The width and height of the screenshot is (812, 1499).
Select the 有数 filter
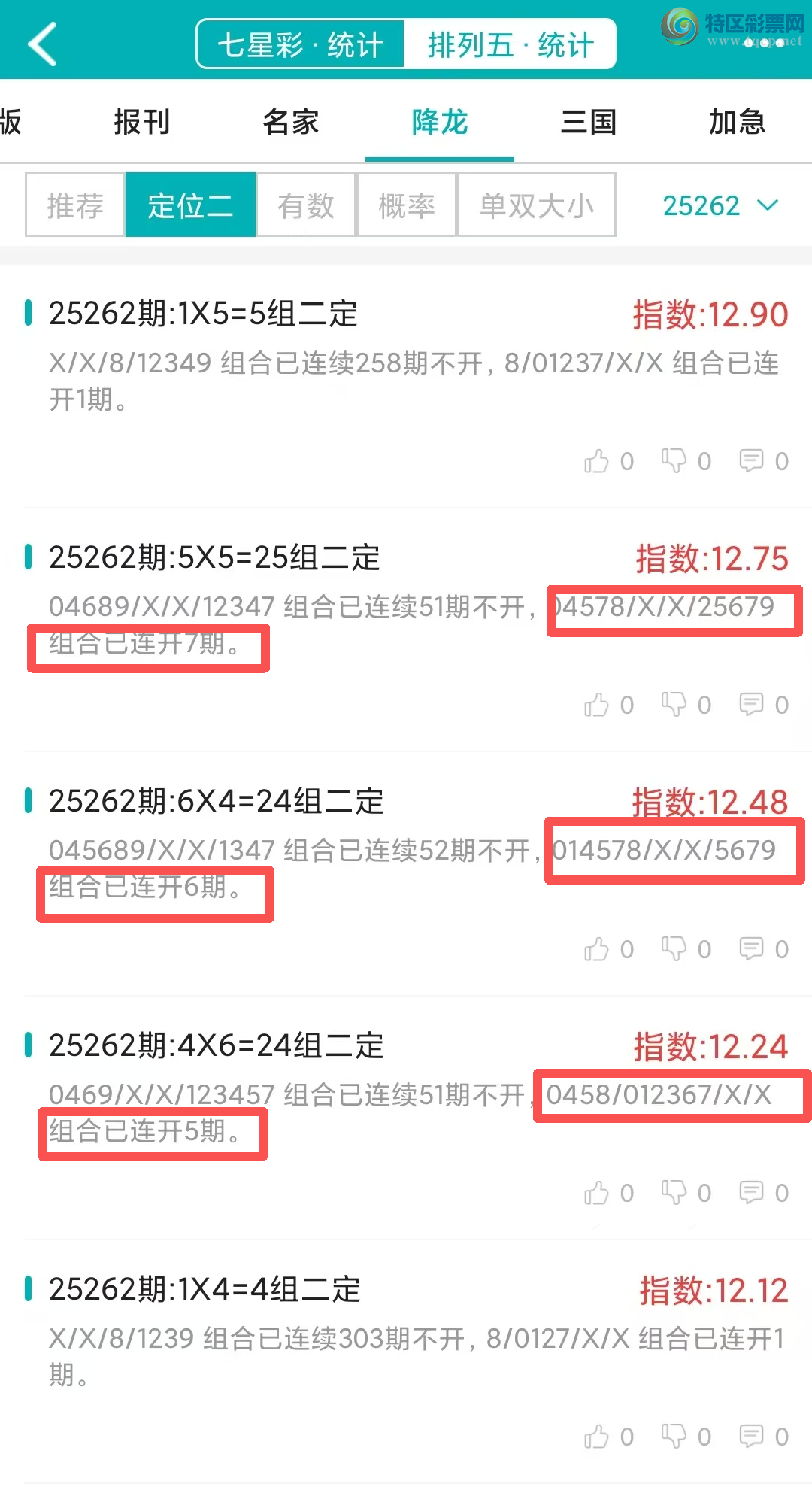tap(306, 205)
